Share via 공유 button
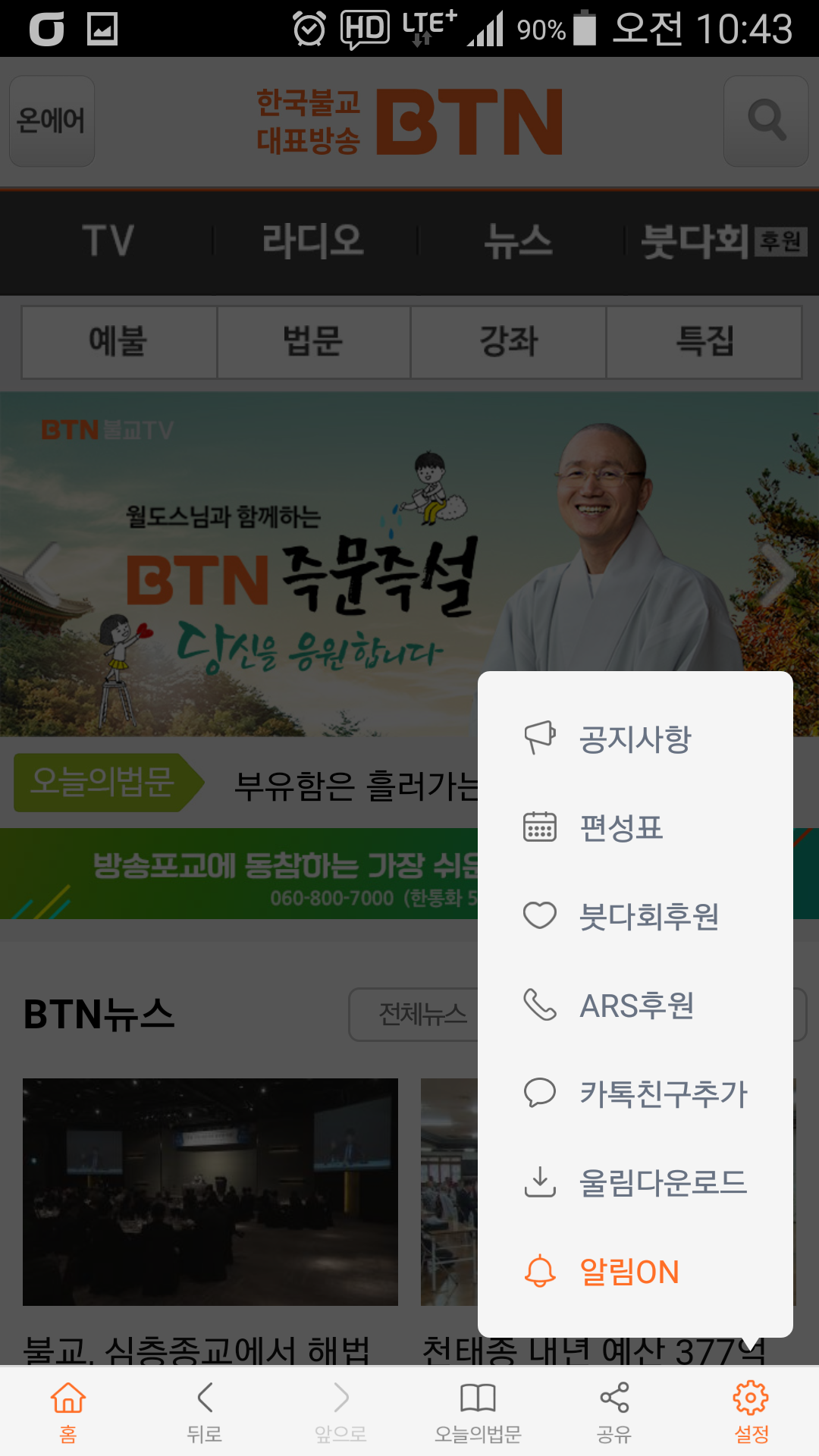Screen dimensions: 819x1456 (x=614, y=1410)
